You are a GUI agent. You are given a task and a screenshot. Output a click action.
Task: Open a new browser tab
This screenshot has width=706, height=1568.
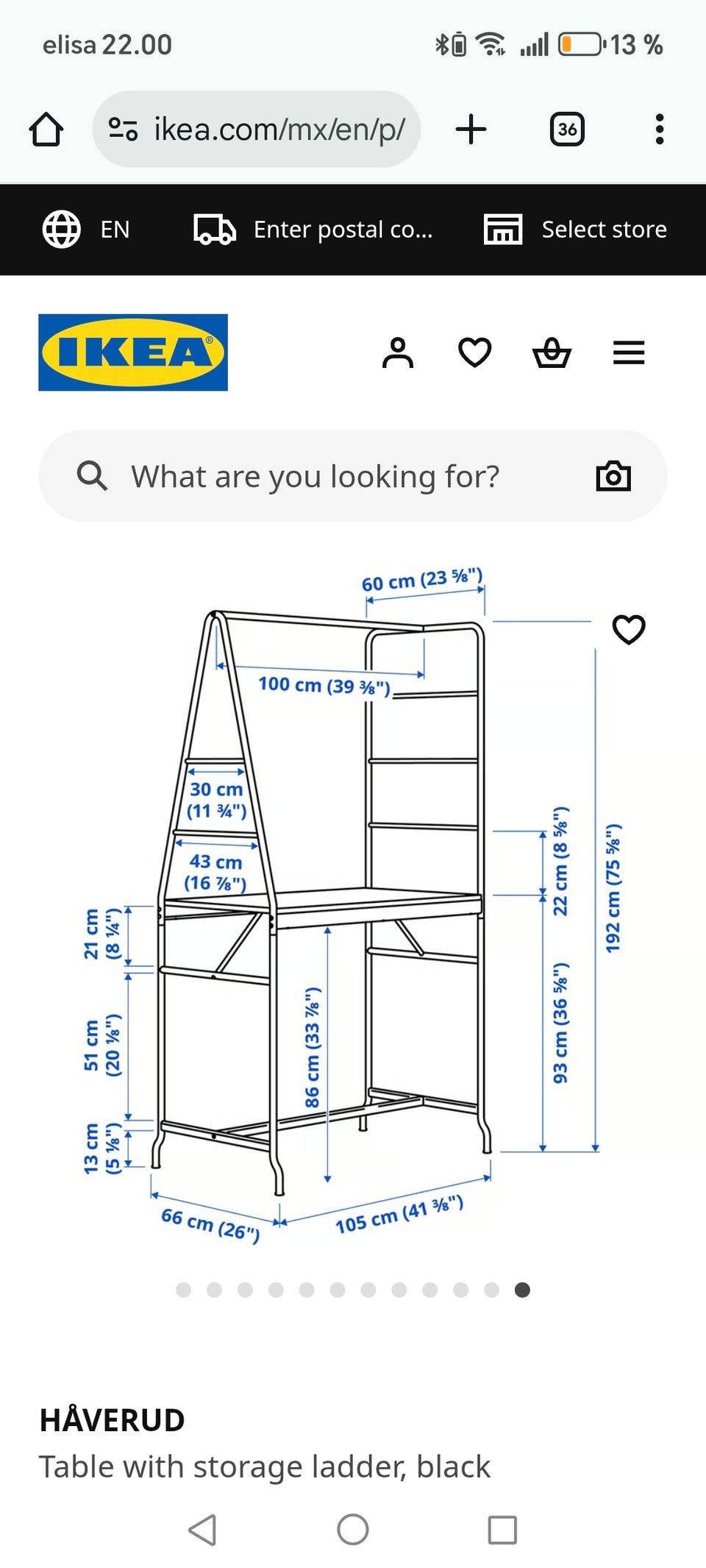(x=471, y=130)
